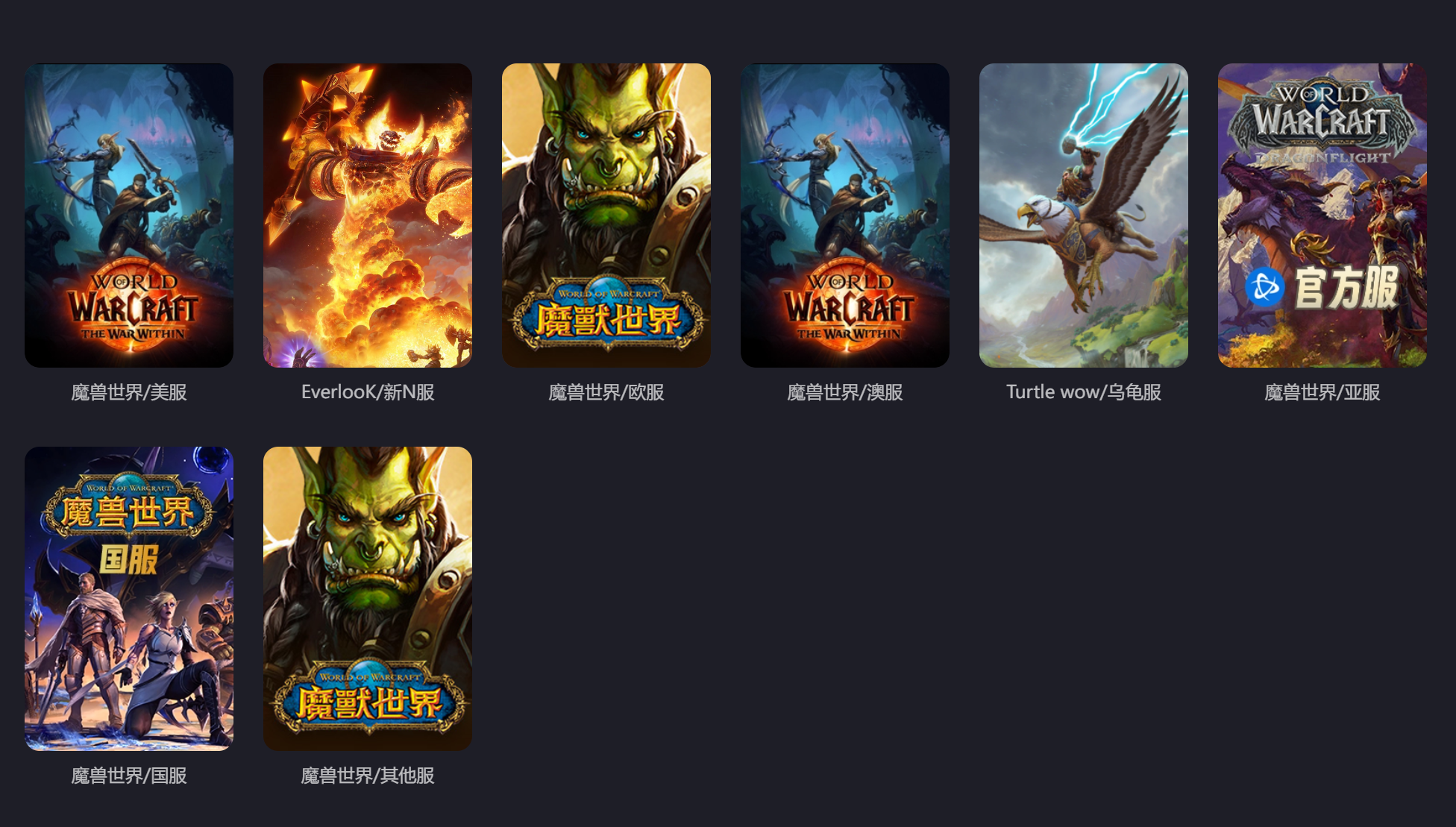Select Turtle wow/乌龟服 tile

pos(1083,216)
